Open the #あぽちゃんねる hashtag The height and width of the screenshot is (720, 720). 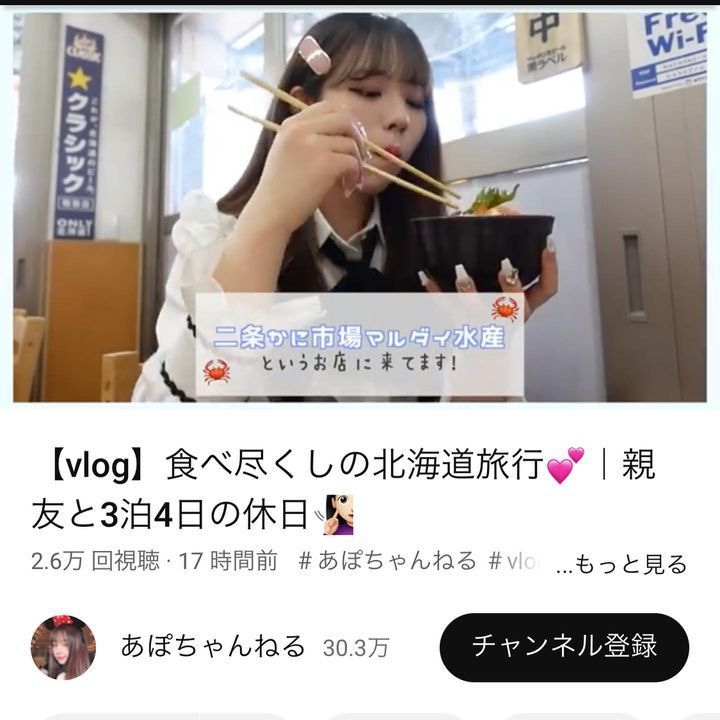click(x=387, y=561)
